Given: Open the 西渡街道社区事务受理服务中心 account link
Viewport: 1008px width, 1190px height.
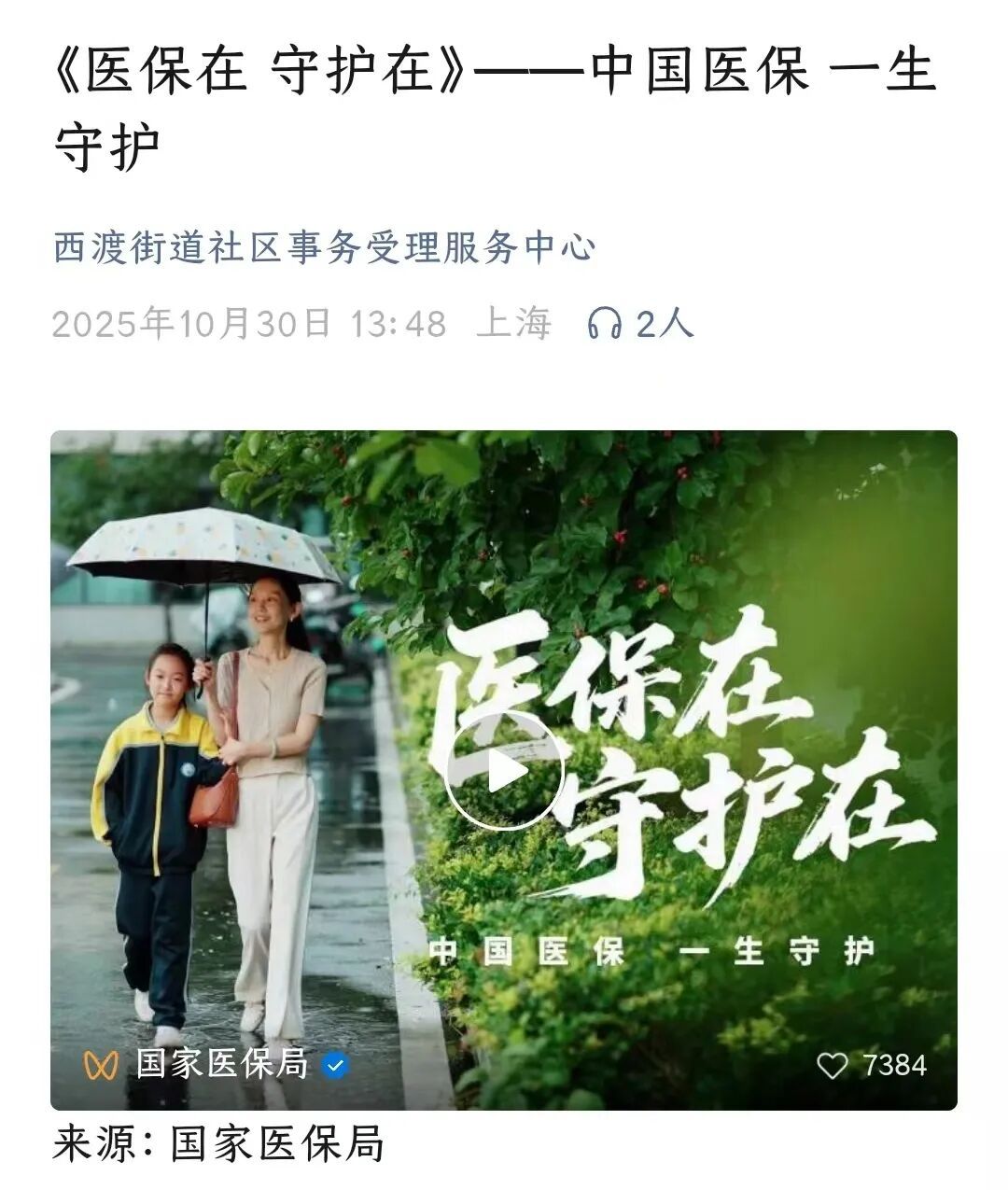Looking at the screenshot, I should click(x=324, y=248).
